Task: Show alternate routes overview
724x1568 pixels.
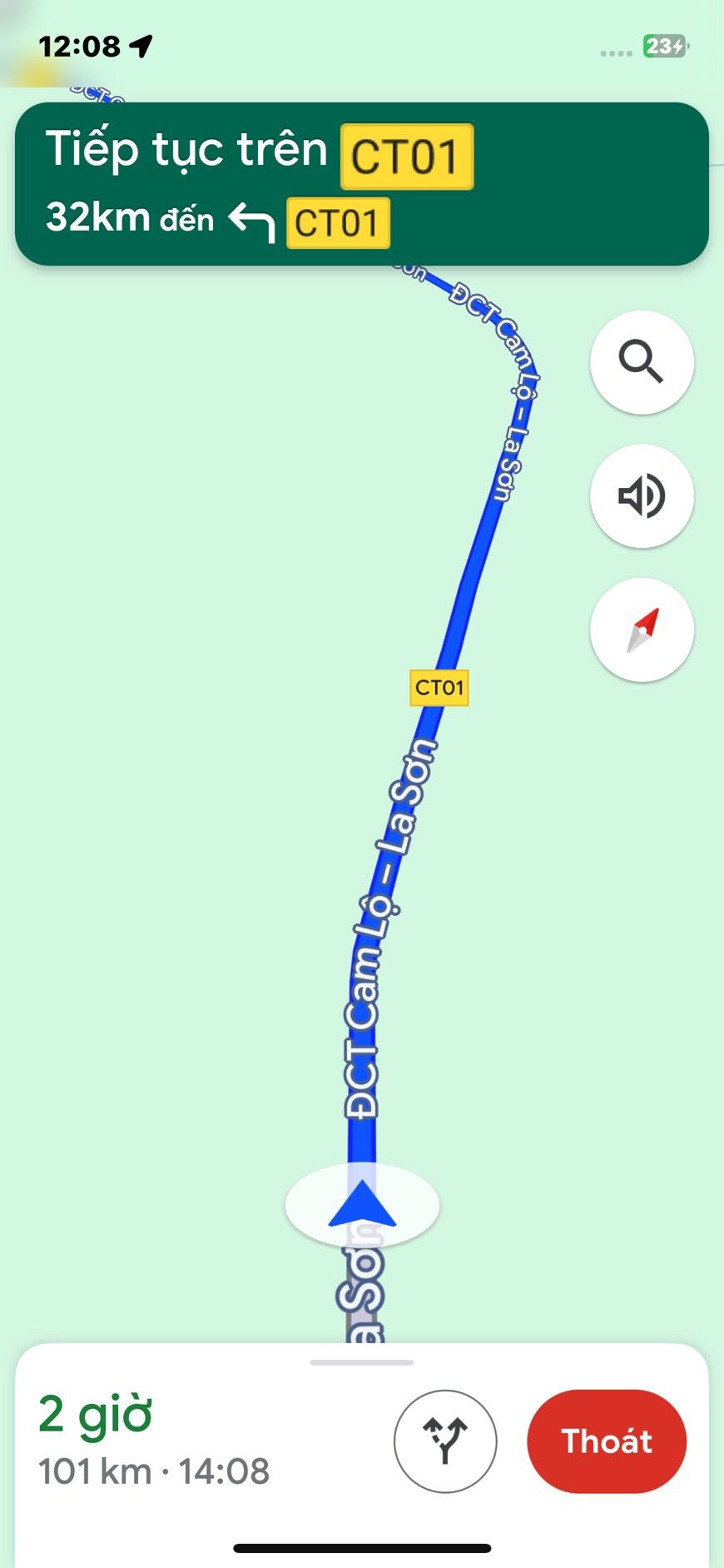Action: click(x=445, y=1441)
